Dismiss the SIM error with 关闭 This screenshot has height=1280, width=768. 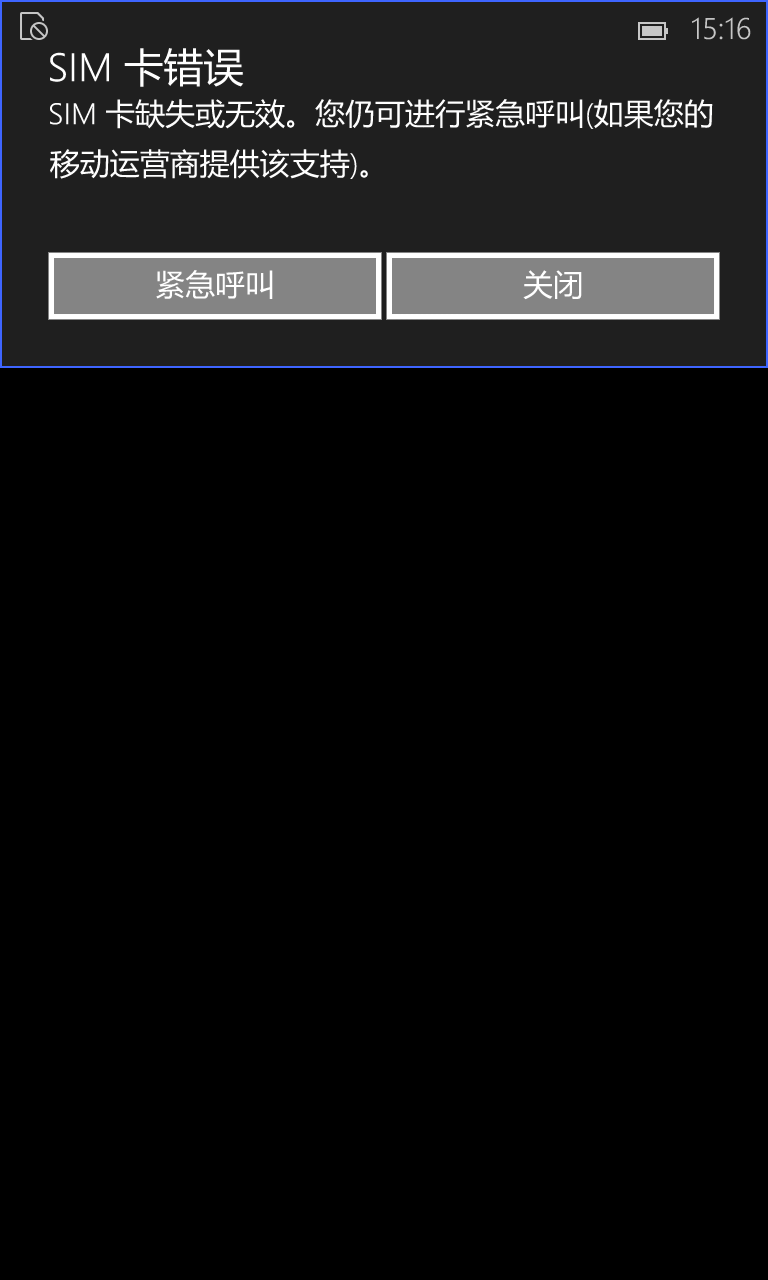pos(553,286)
